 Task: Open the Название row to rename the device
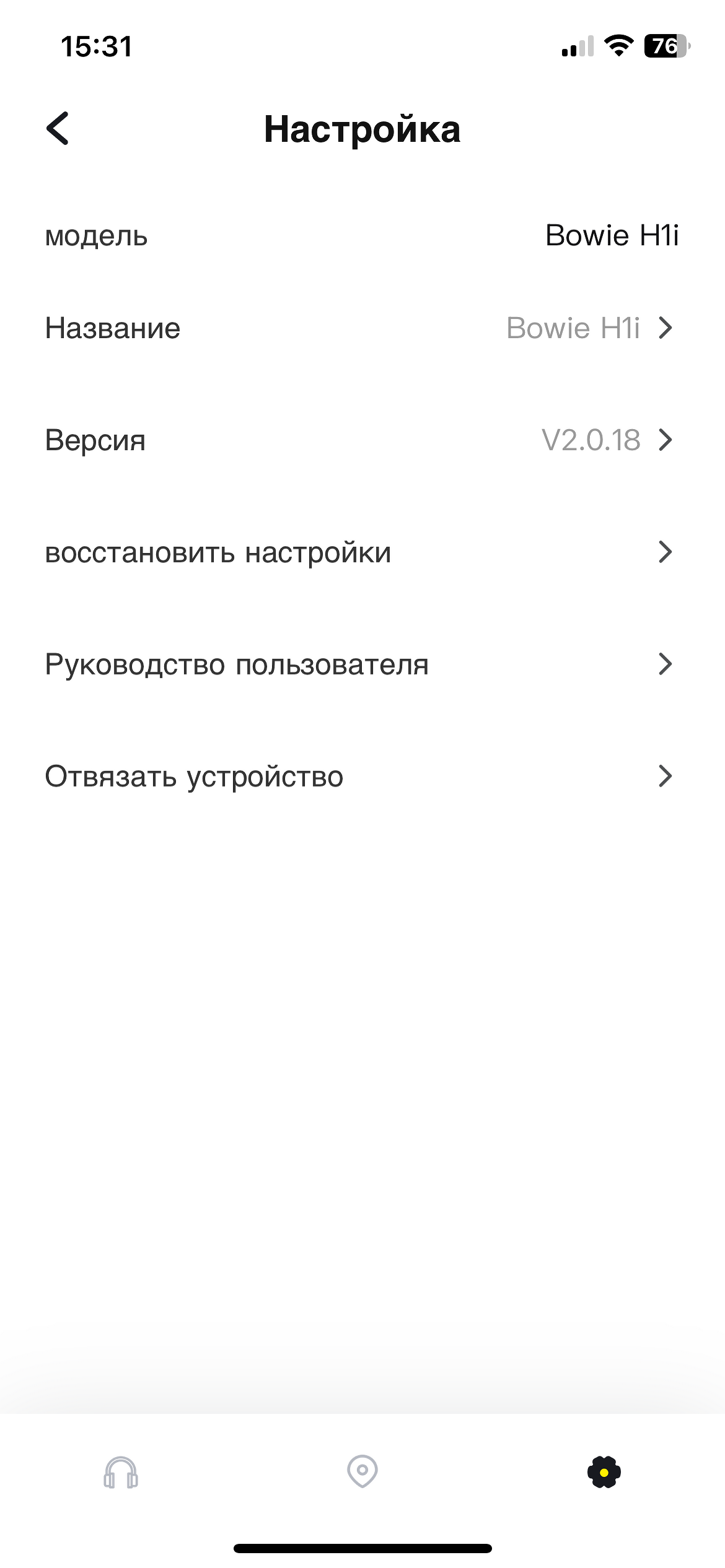(362, 328)
